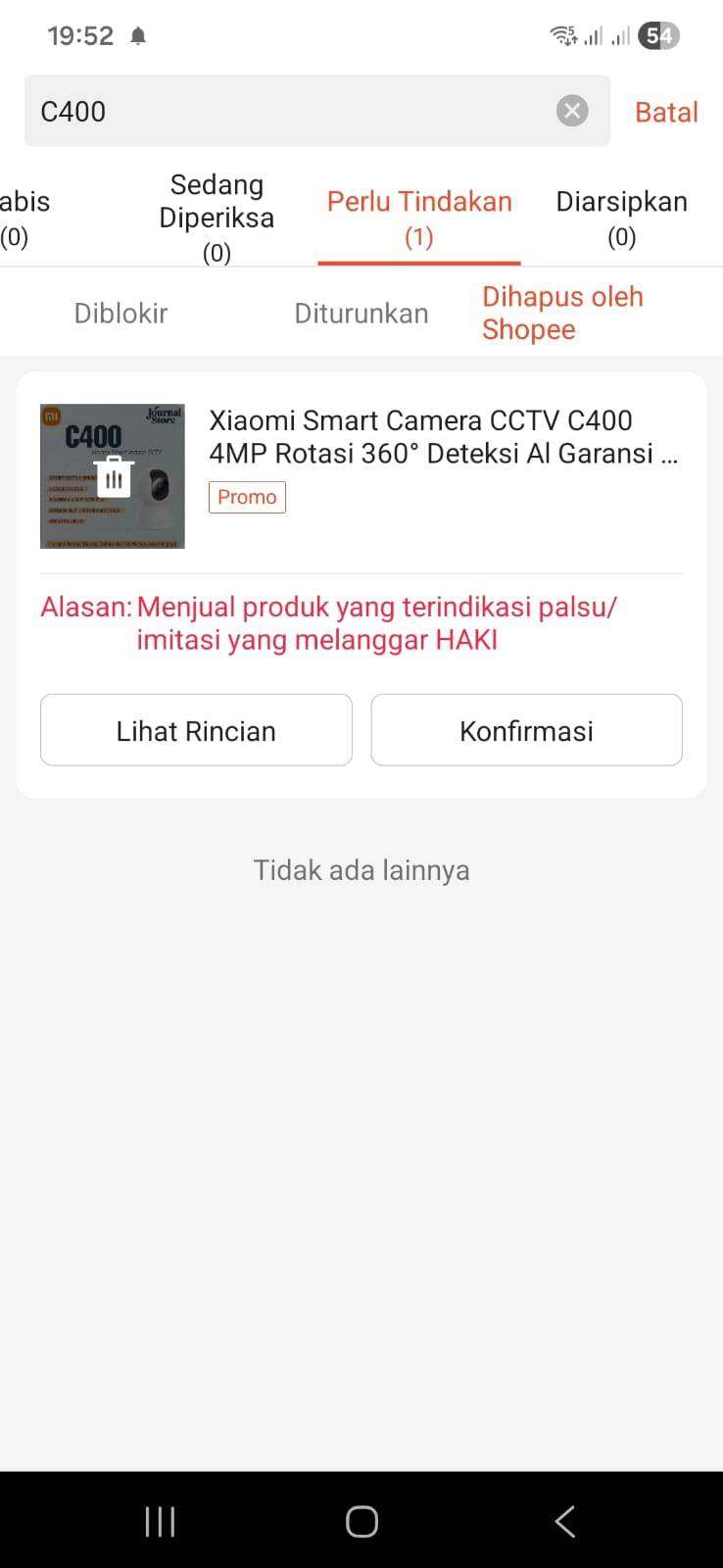Tap the Promo badge label
This screenshot has height=1568, width=723.
coord(246,497)
